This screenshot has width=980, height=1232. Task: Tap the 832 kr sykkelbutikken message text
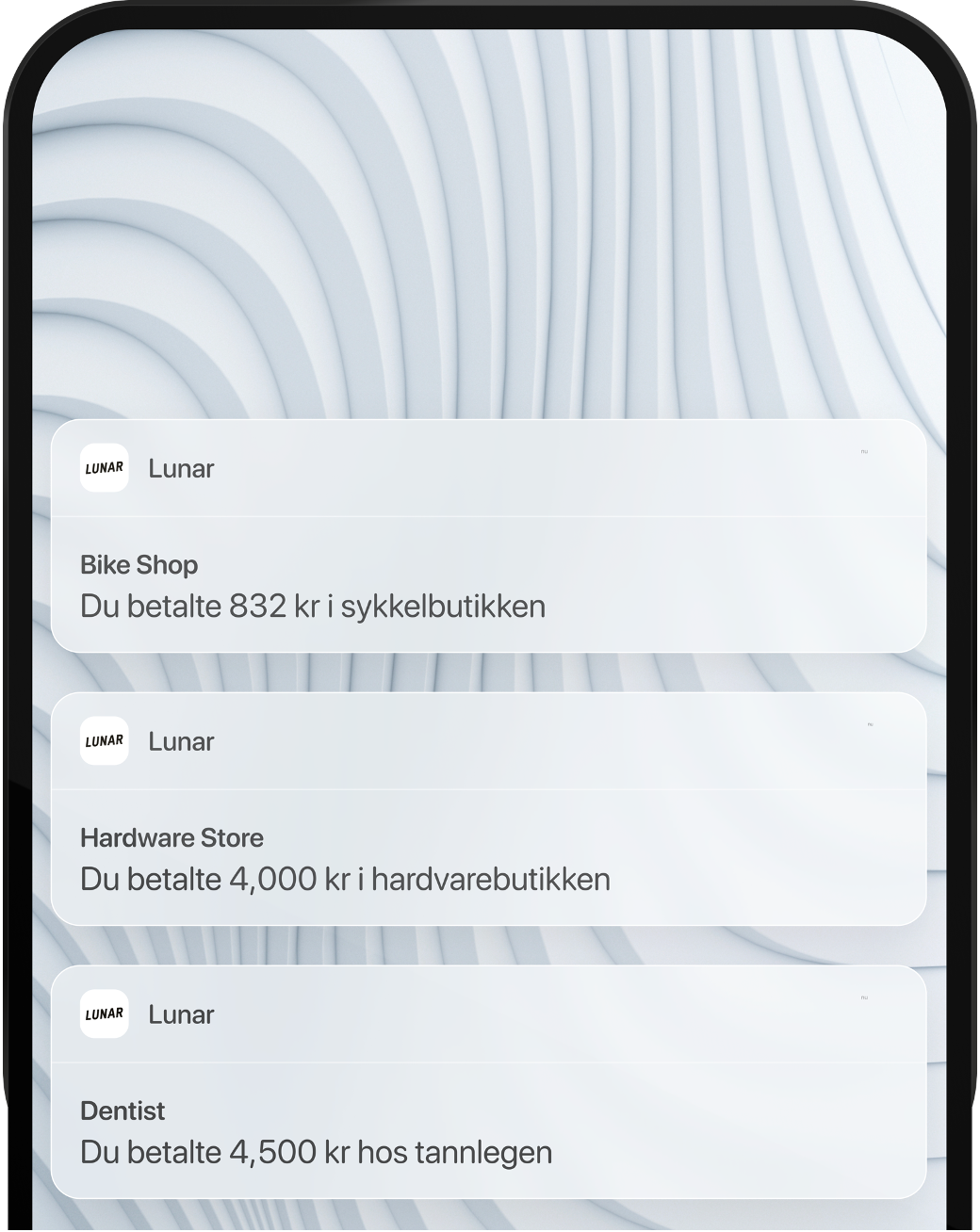[314, 607]
